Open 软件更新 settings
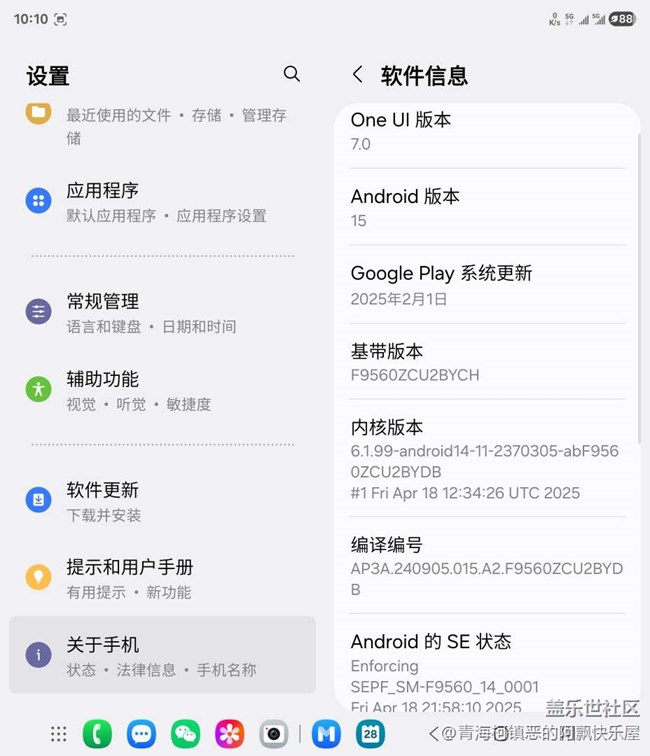Image resolution: width=650 pixels, height=756 pixels. (162, 501)
